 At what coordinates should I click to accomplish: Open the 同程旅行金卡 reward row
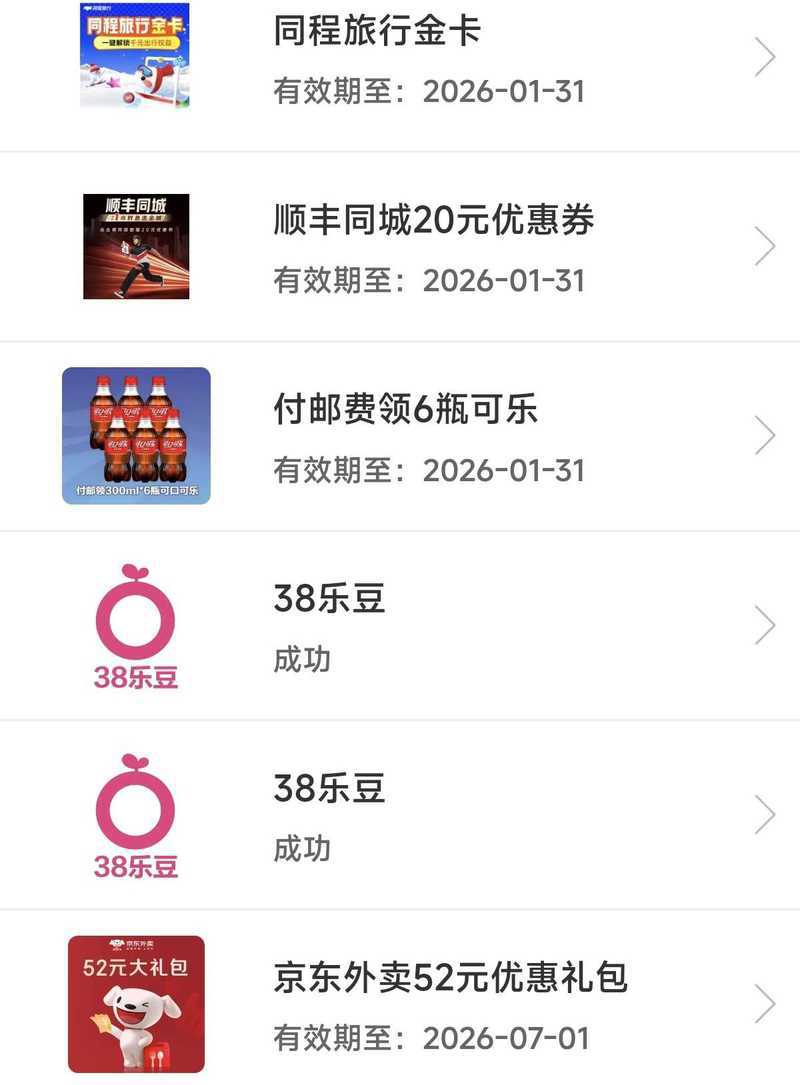(400, 60)
